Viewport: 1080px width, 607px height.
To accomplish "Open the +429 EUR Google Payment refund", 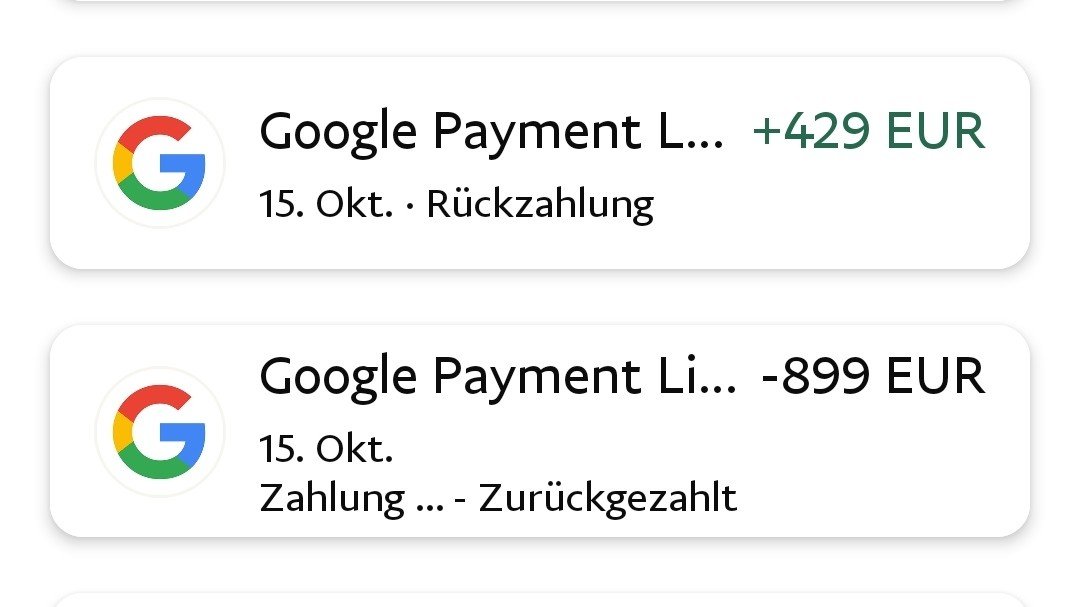I will coord(540,163).
